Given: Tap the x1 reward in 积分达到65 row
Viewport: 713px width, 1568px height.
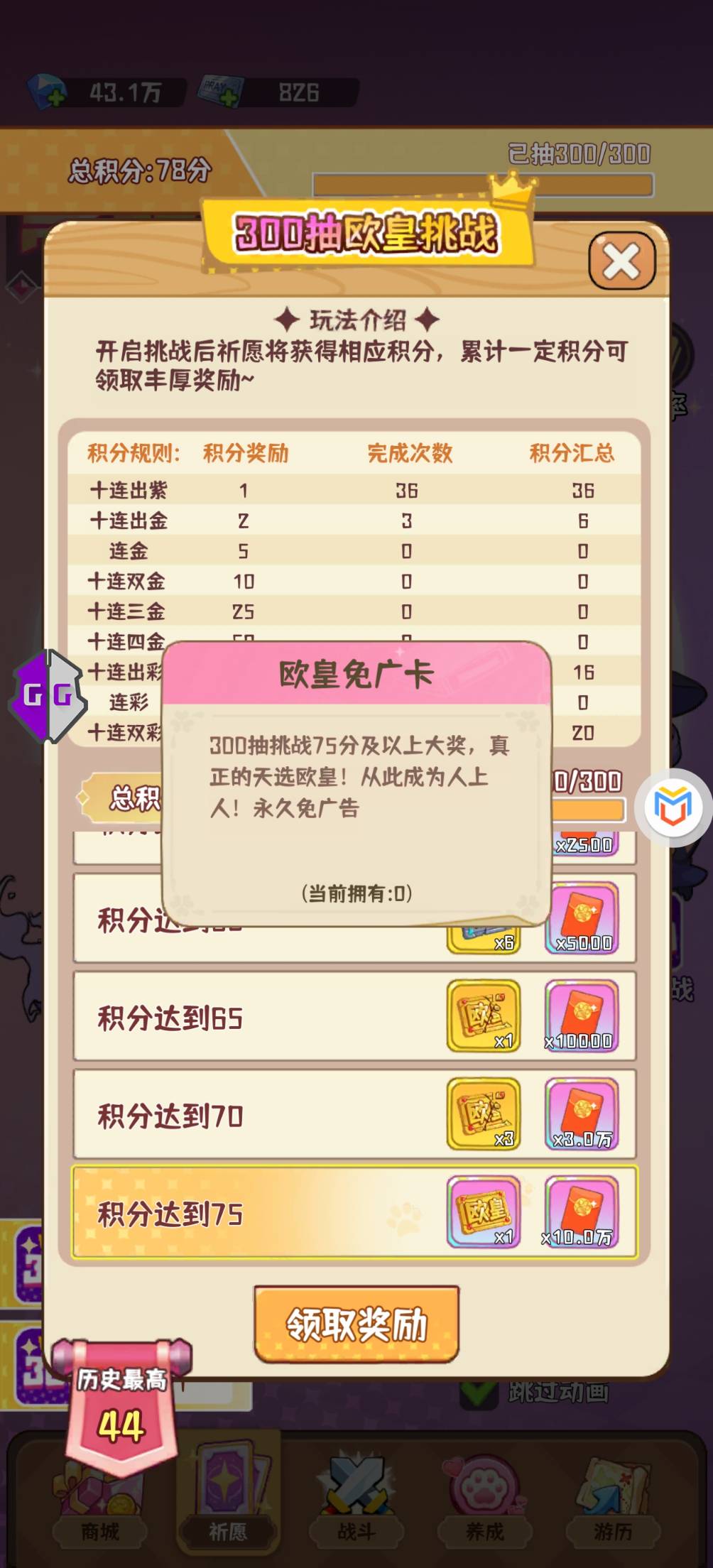Looking at the screenshot, I should coord(484,1016).
